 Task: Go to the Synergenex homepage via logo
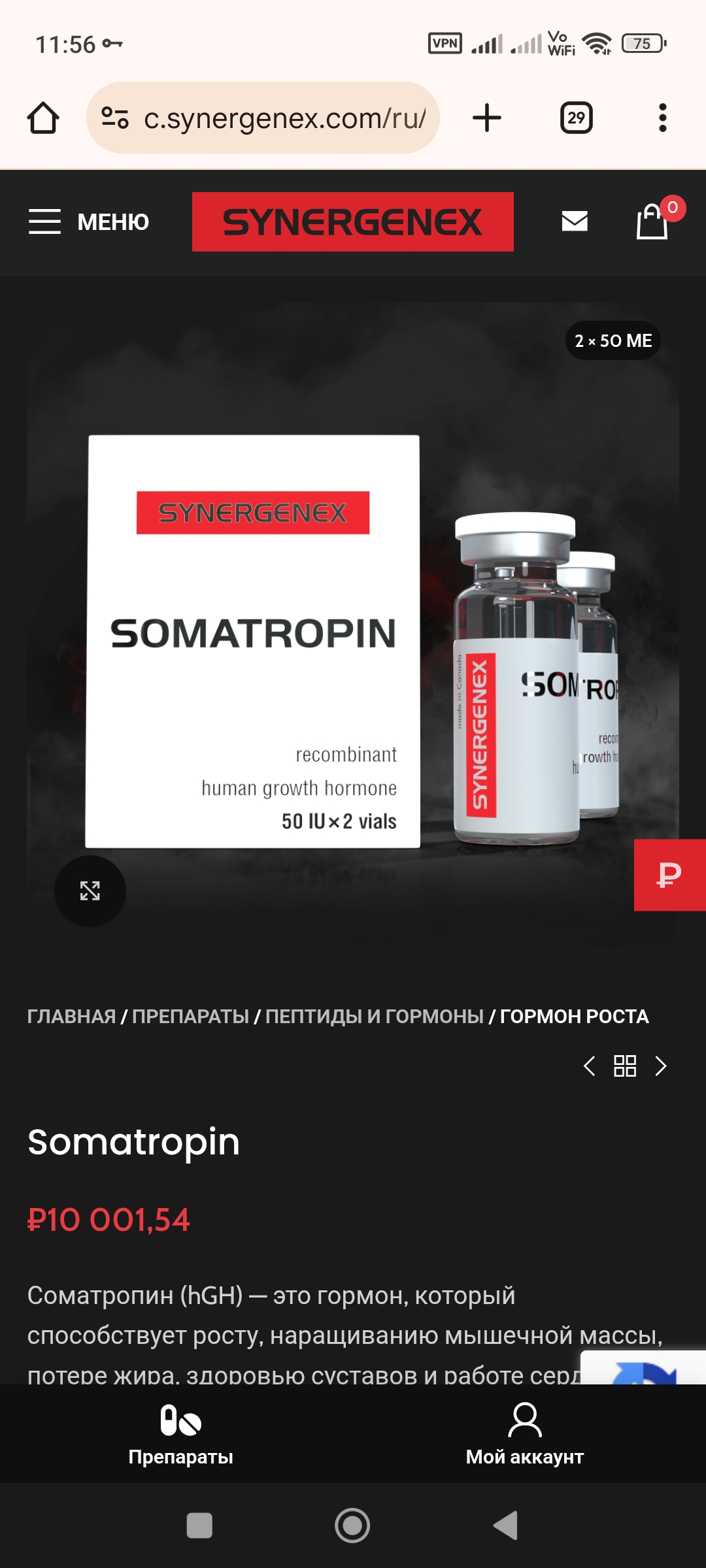coord(352,222)
